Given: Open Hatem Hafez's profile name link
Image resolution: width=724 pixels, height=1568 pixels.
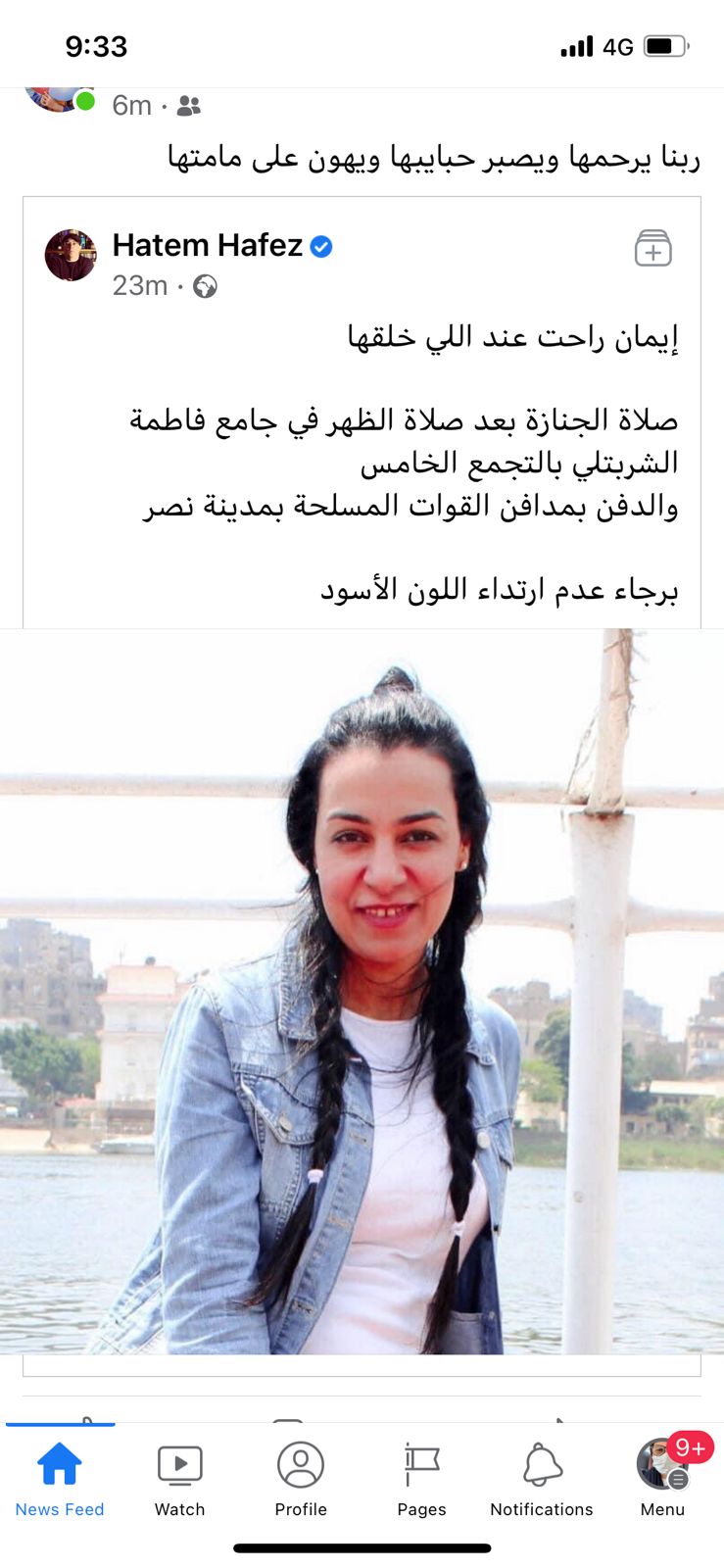Looking at the screenshot, I should pos(207,245).
